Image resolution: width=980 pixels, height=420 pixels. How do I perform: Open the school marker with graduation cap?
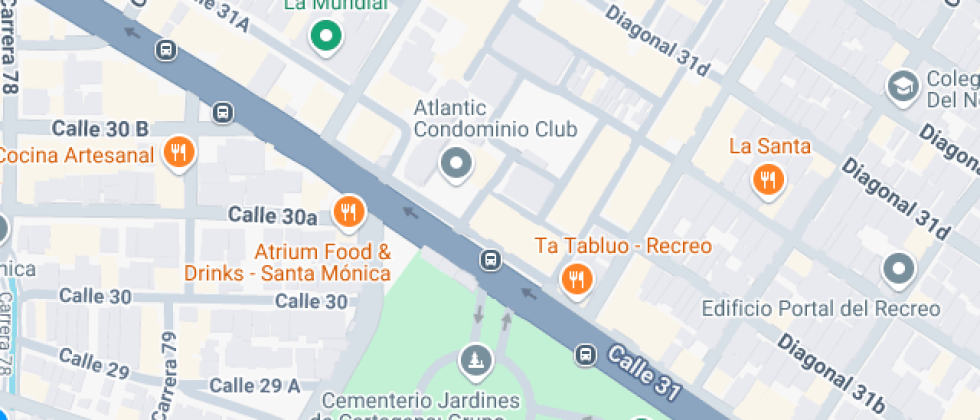(903, 86)
